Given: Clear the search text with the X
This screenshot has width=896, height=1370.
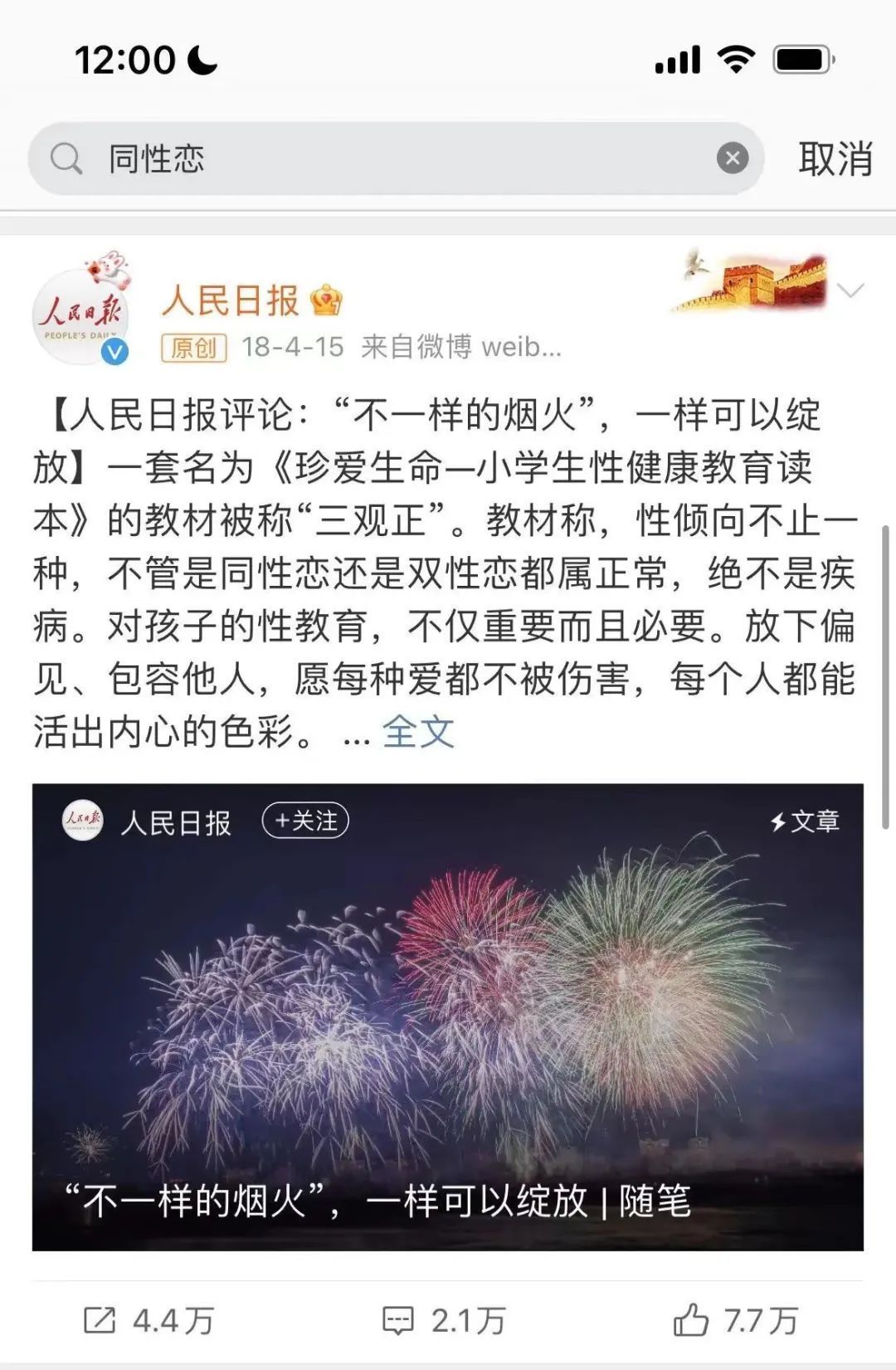Looking at the screenshot, I should coord(732,158).
